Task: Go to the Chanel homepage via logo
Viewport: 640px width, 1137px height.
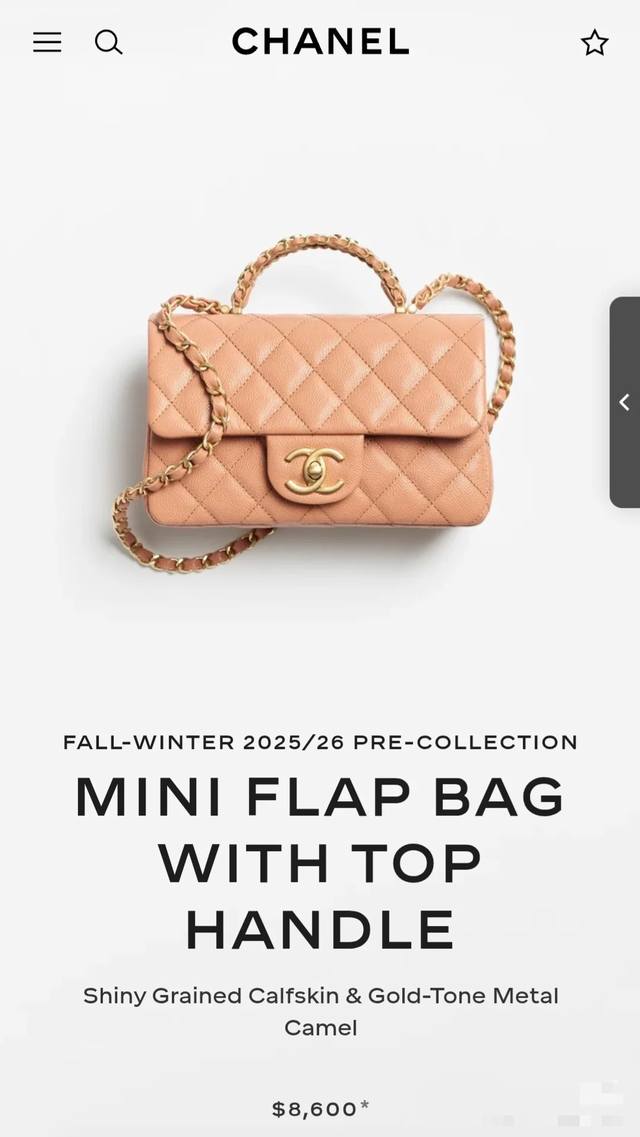Action: pos(320,42)
